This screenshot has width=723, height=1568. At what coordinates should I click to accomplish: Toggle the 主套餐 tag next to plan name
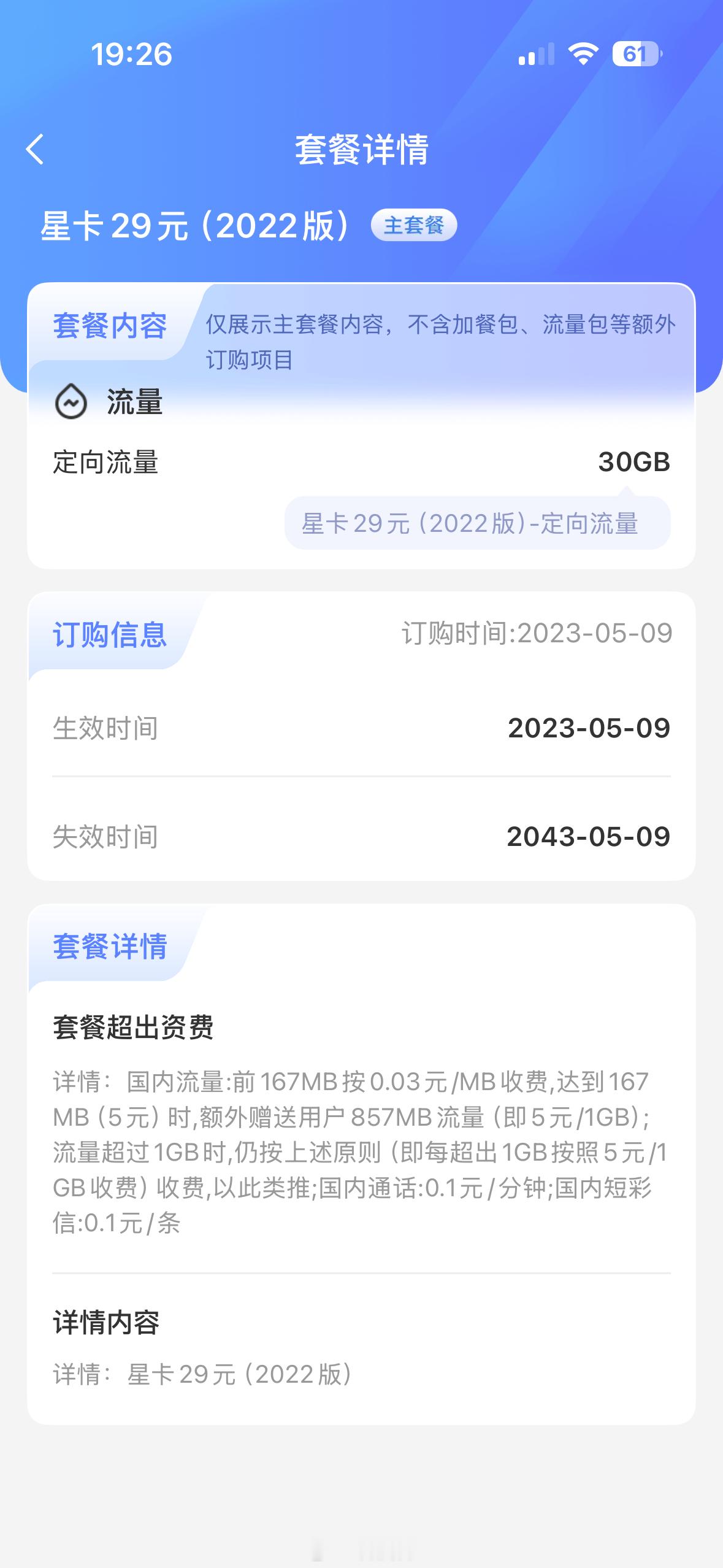(x=415, y=226)
